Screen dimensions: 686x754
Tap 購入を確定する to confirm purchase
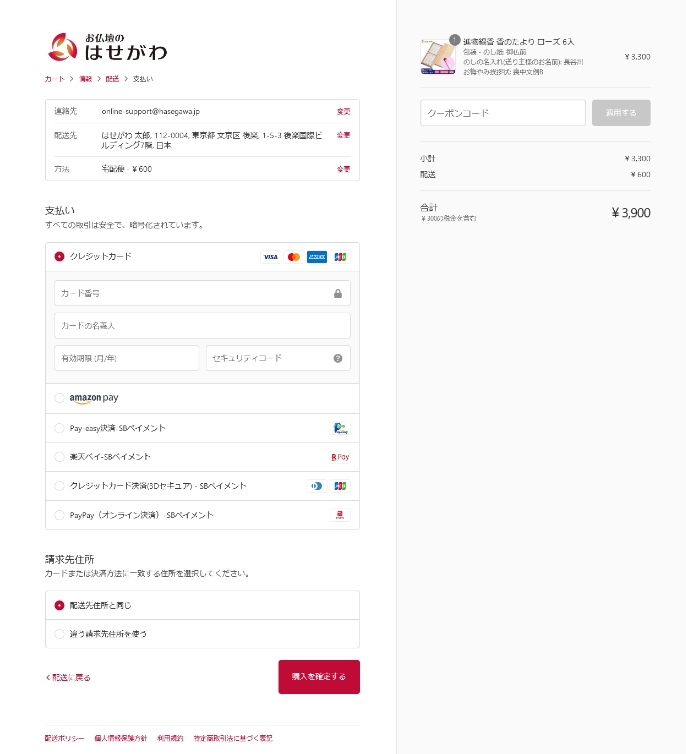click(319, 677)
